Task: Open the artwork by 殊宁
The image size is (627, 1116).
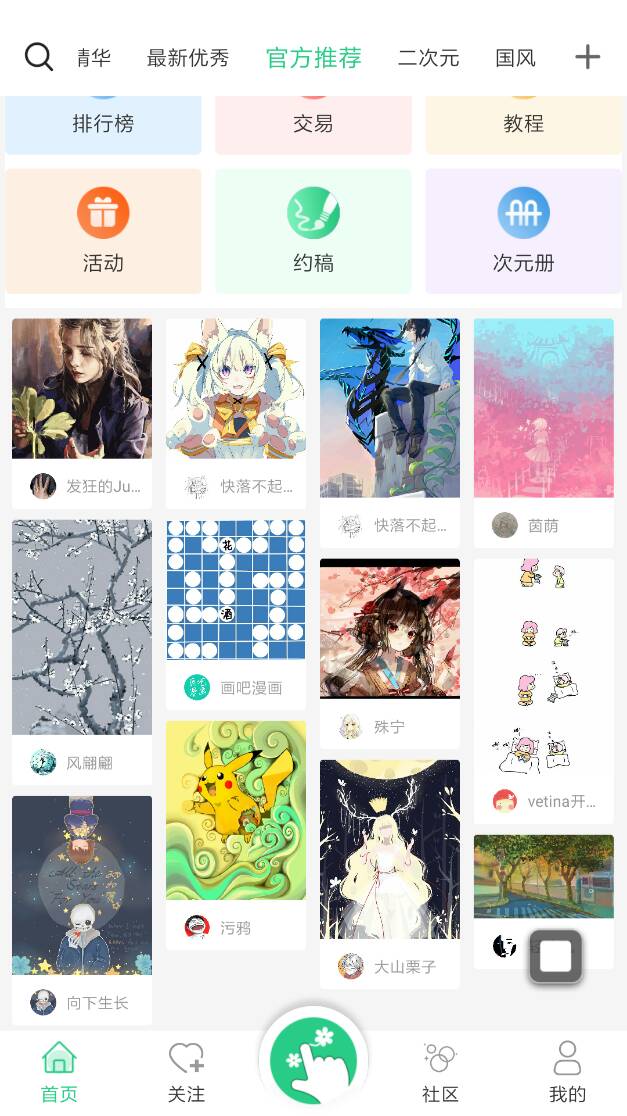Action: pos(390,629)
